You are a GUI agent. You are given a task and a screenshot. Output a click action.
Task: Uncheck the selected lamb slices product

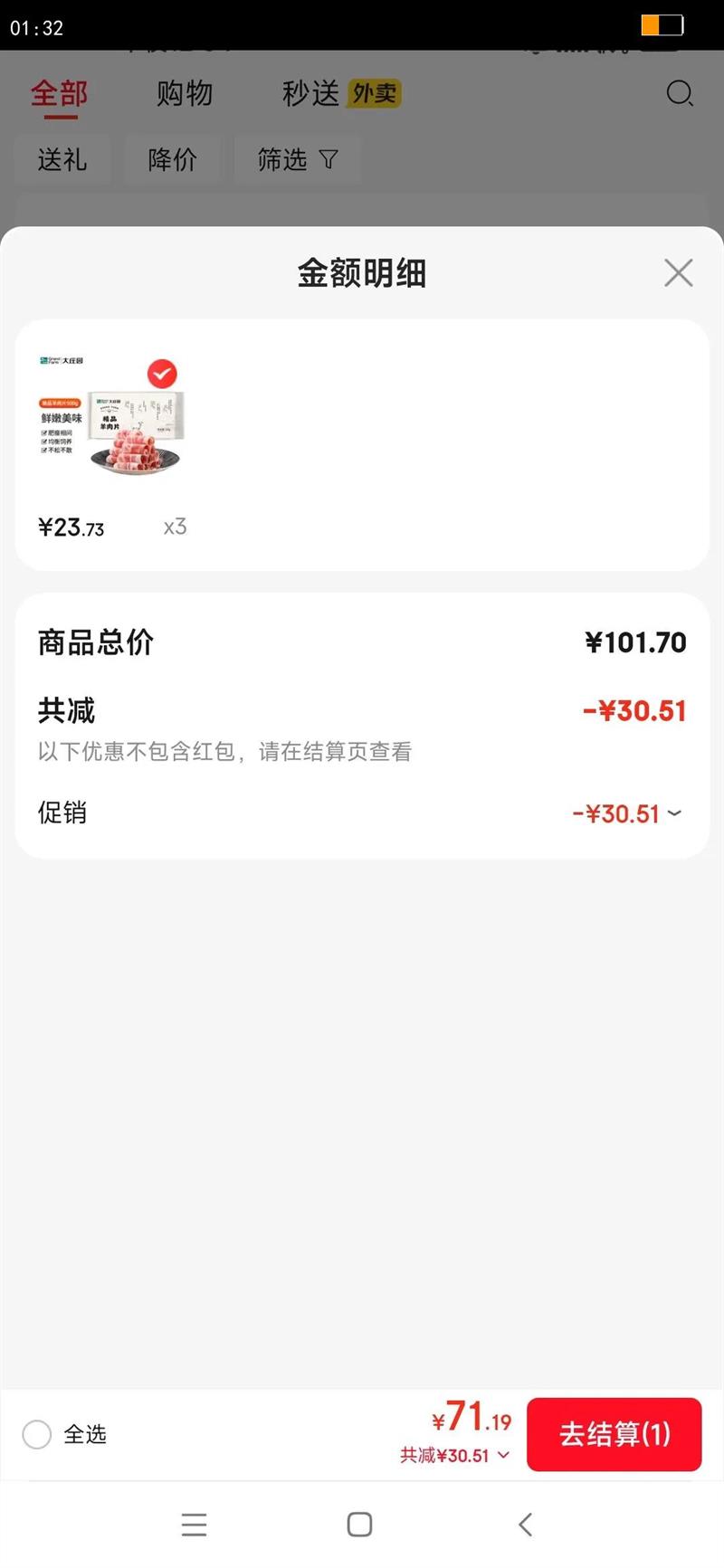click(162, 374)
